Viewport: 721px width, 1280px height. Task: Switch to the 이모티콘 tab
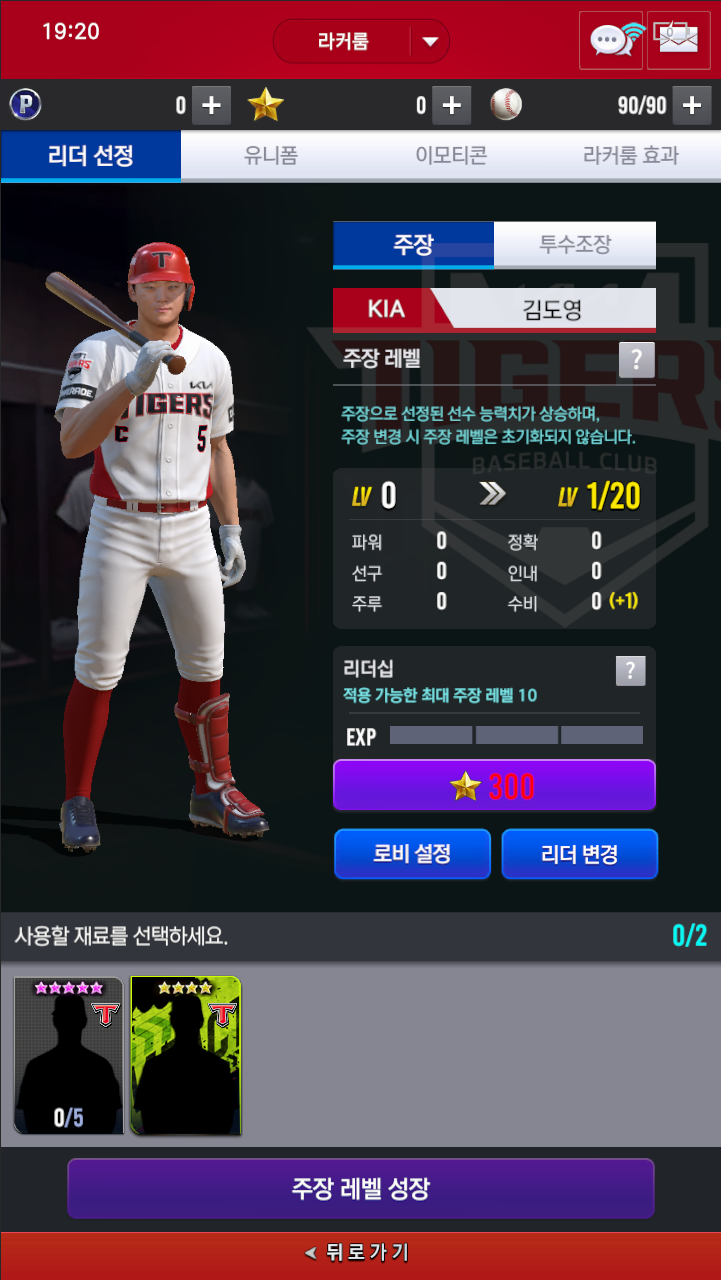coord(451,156)
